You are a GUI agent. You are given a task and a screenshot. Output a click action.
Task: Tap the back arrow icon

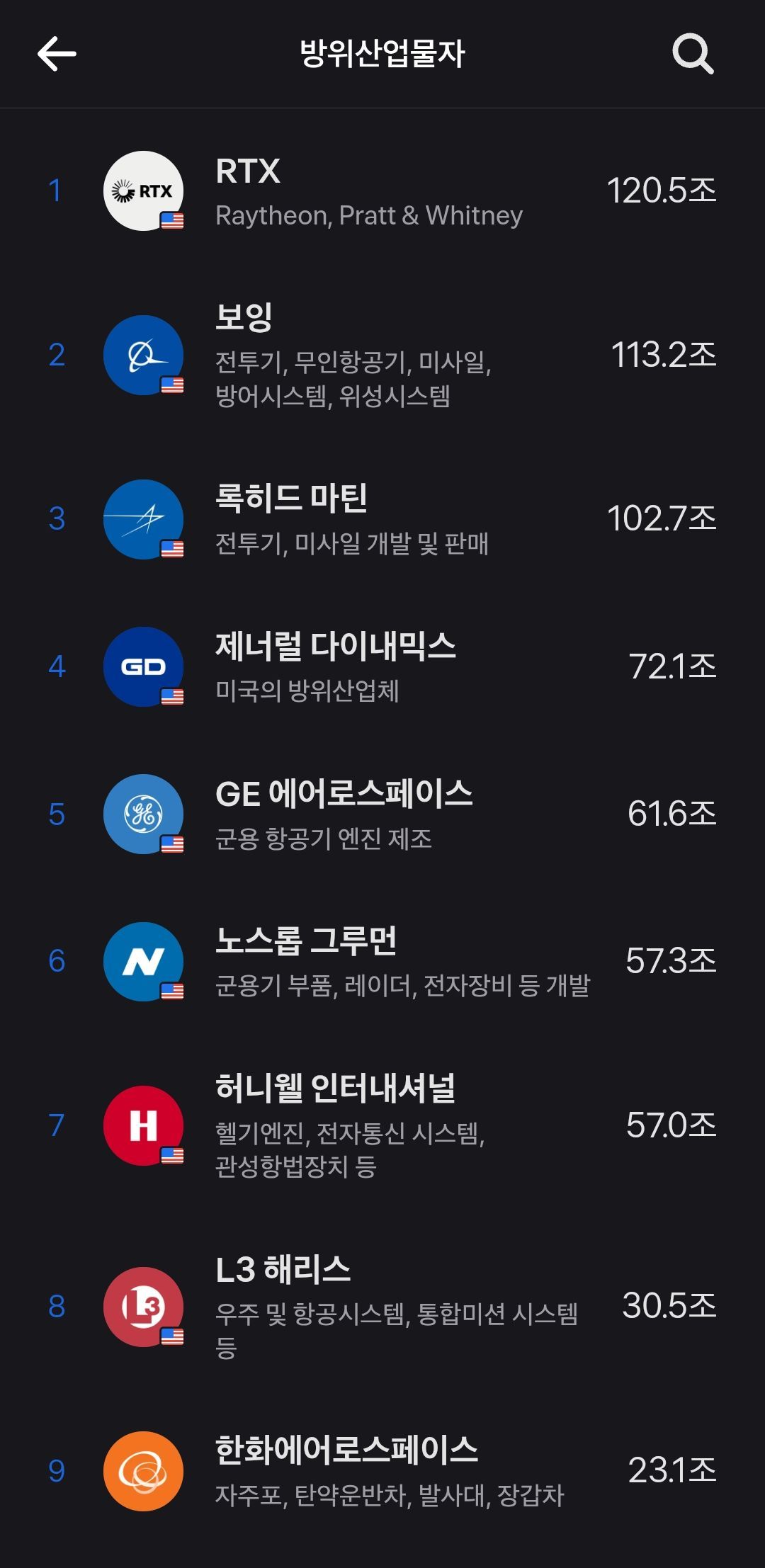(x=55, y=53)
